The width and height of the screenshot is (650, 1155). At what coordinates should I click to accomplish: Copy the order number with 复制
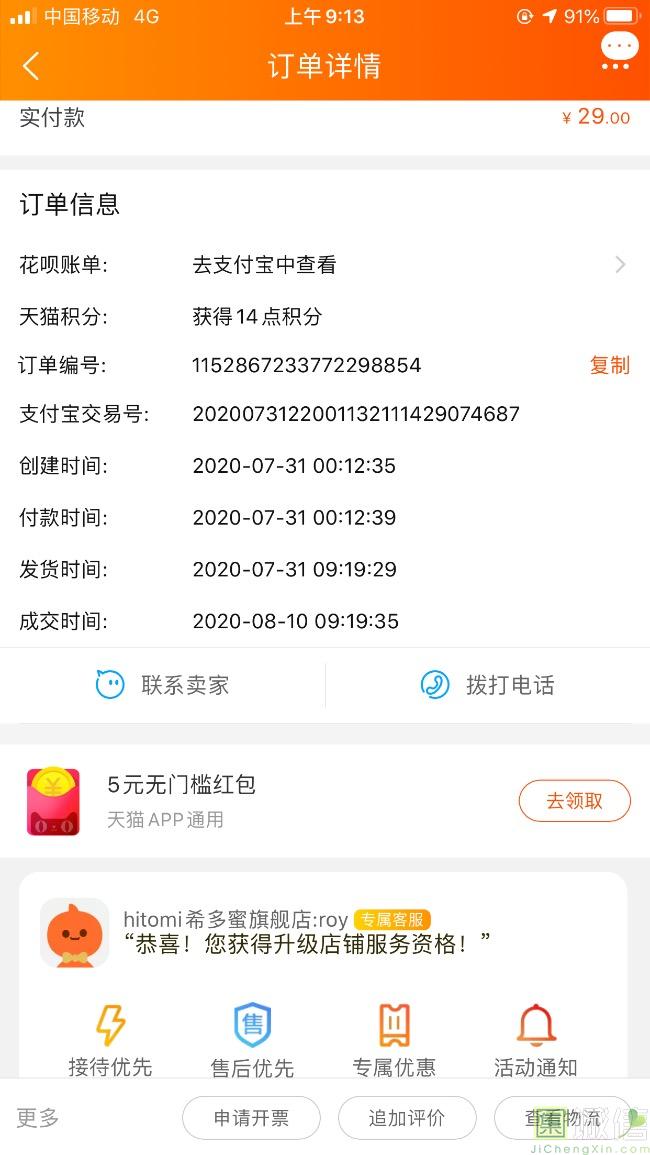click(609, 365)
